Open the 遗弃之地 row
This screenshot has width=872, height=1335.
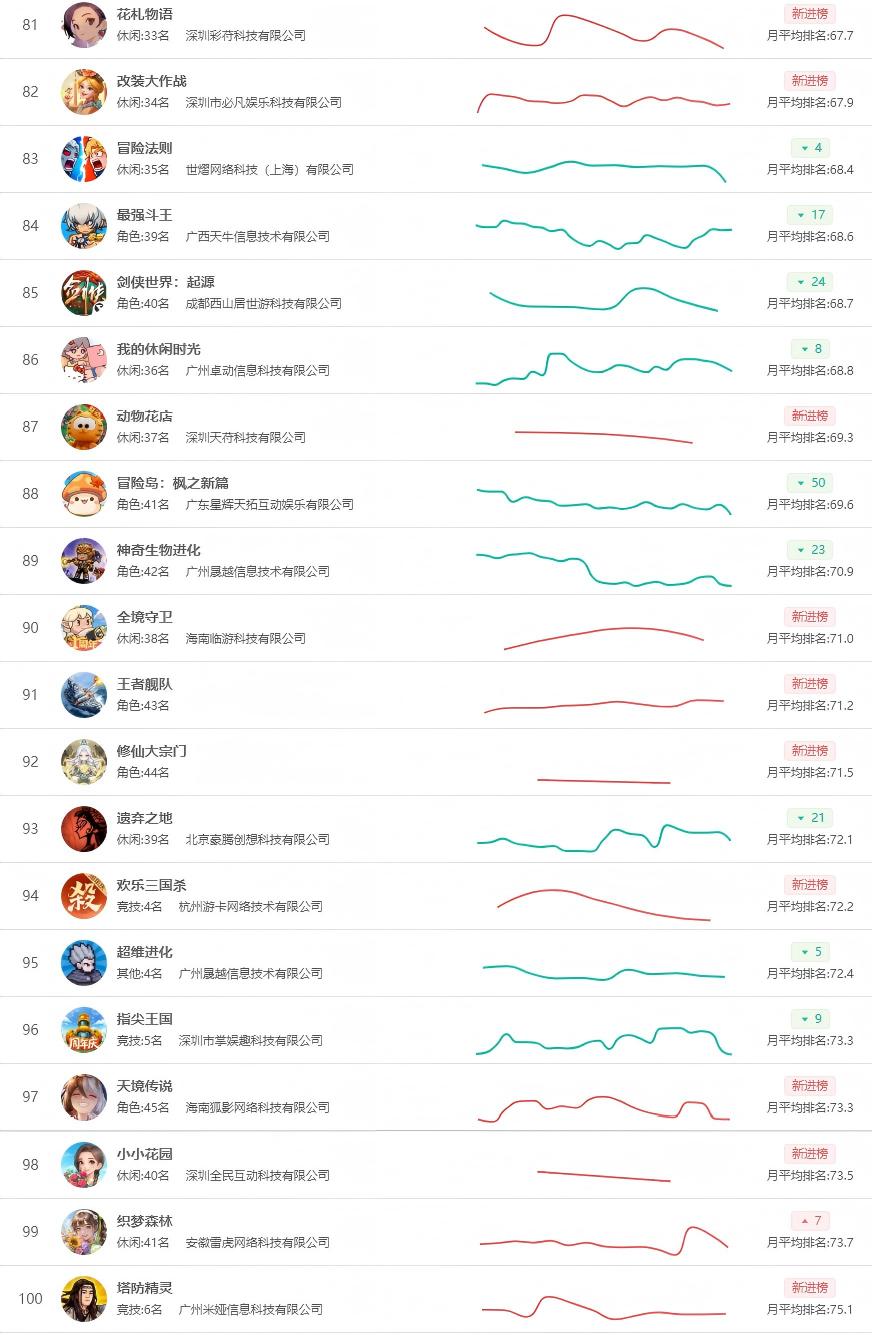[436, 829]
